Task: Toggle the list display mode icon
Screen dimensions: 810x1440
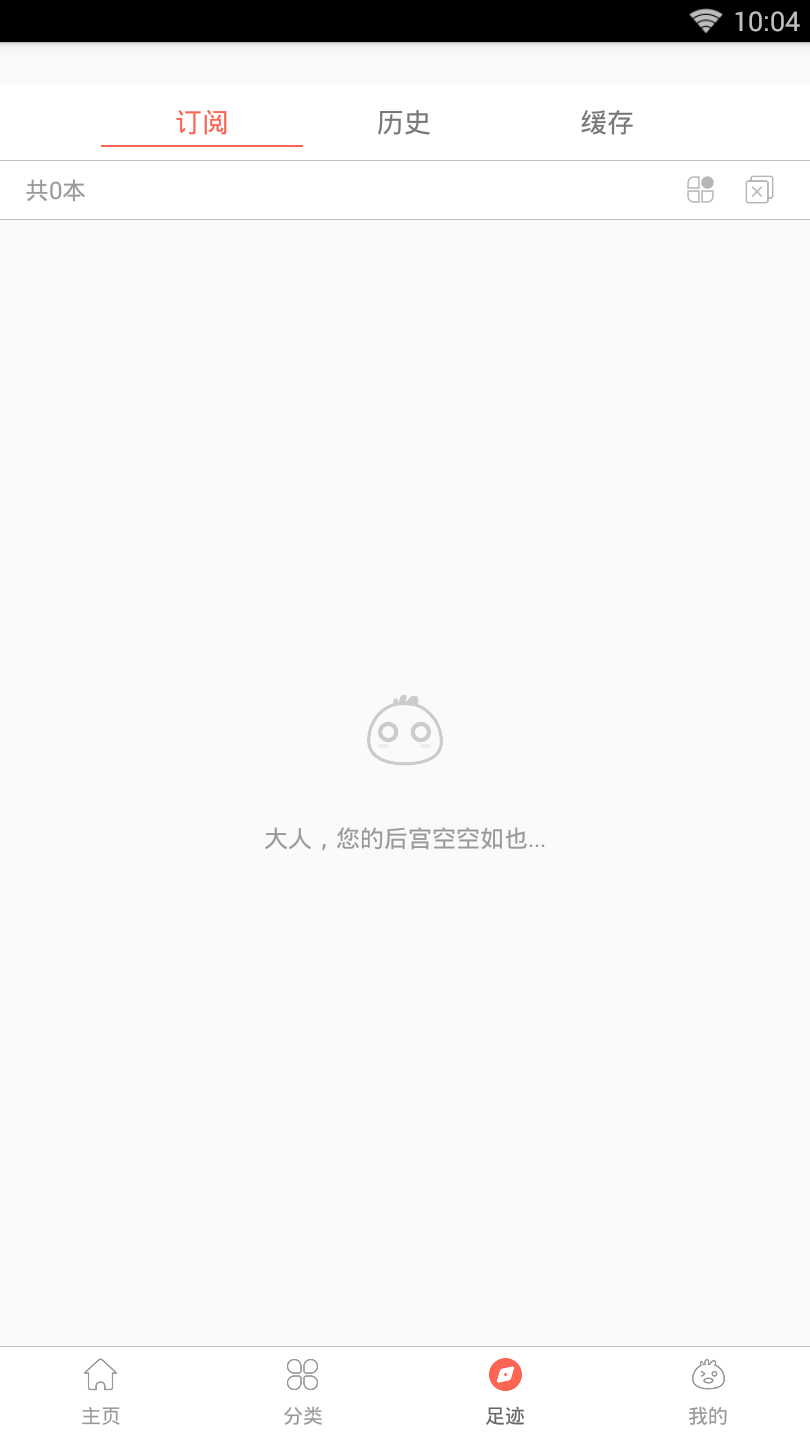Action: pos(700,189)
